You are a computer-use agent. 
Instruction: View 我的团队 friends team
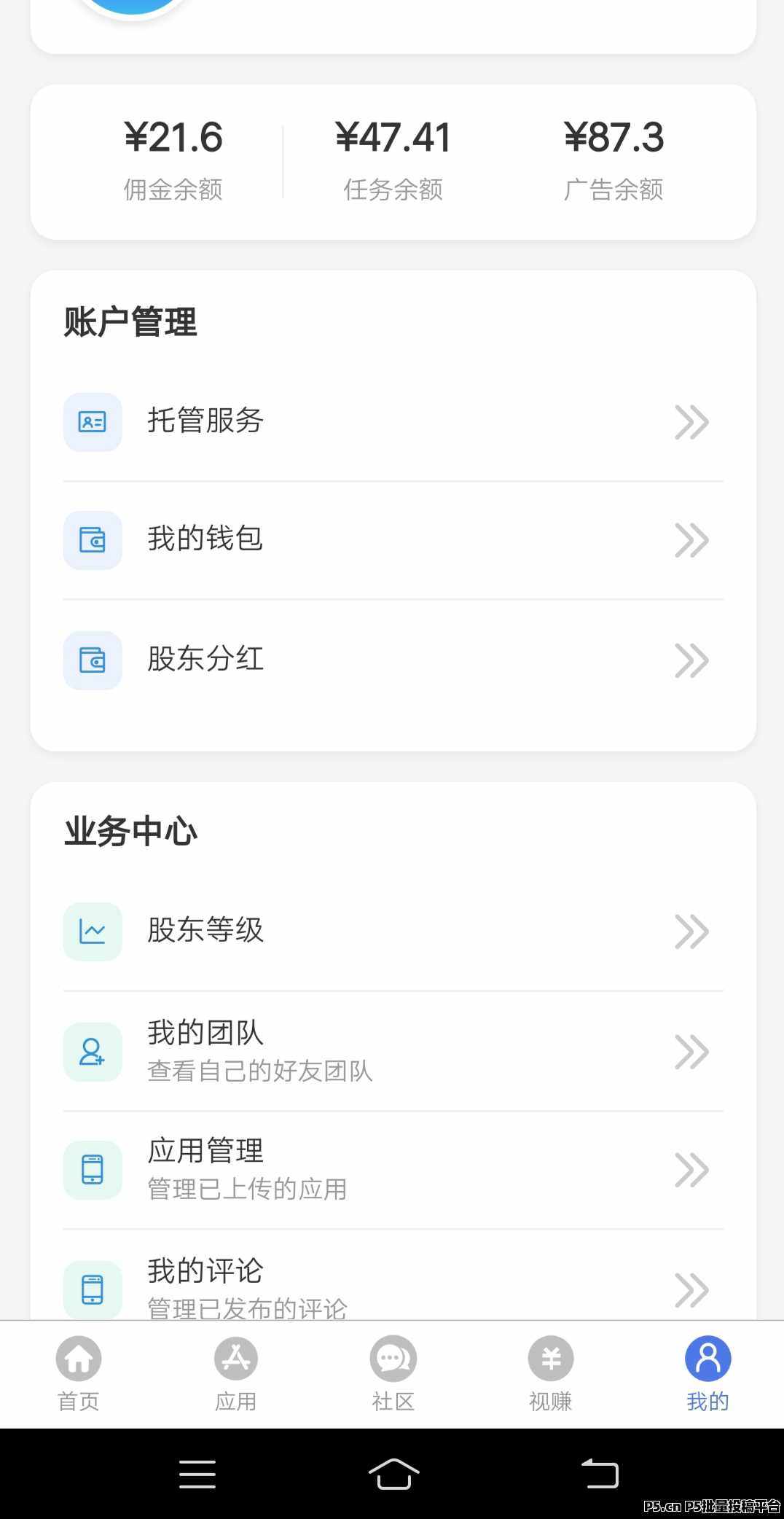pyautogui.click(x=393, y=1051)
